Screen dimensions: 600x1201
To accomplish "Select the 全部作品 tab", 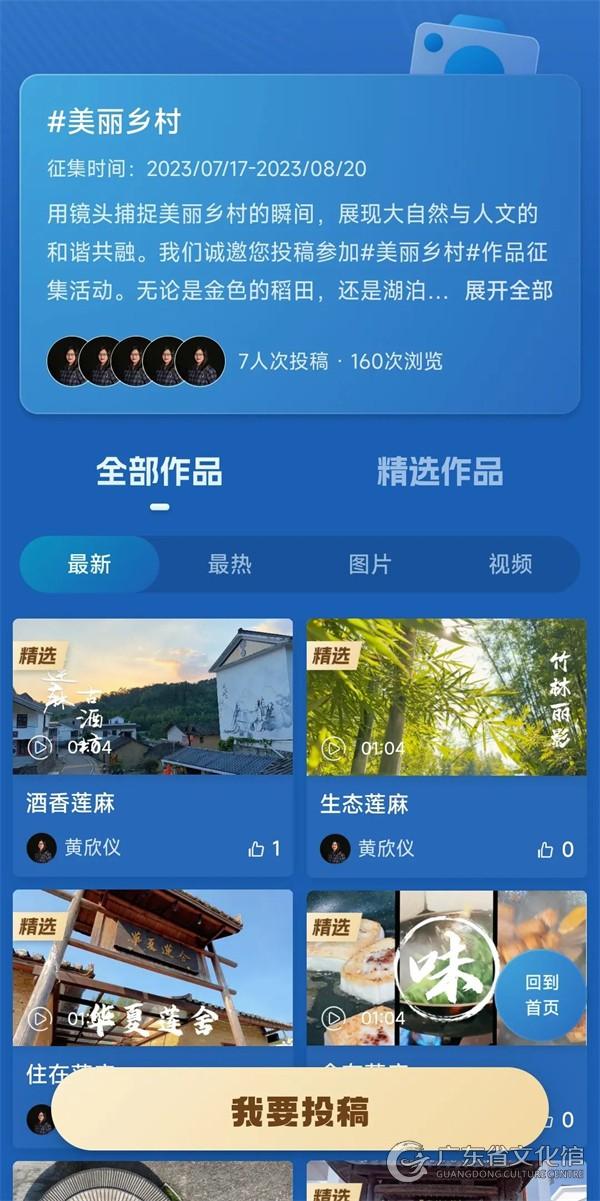I will (x=159, y=471).
